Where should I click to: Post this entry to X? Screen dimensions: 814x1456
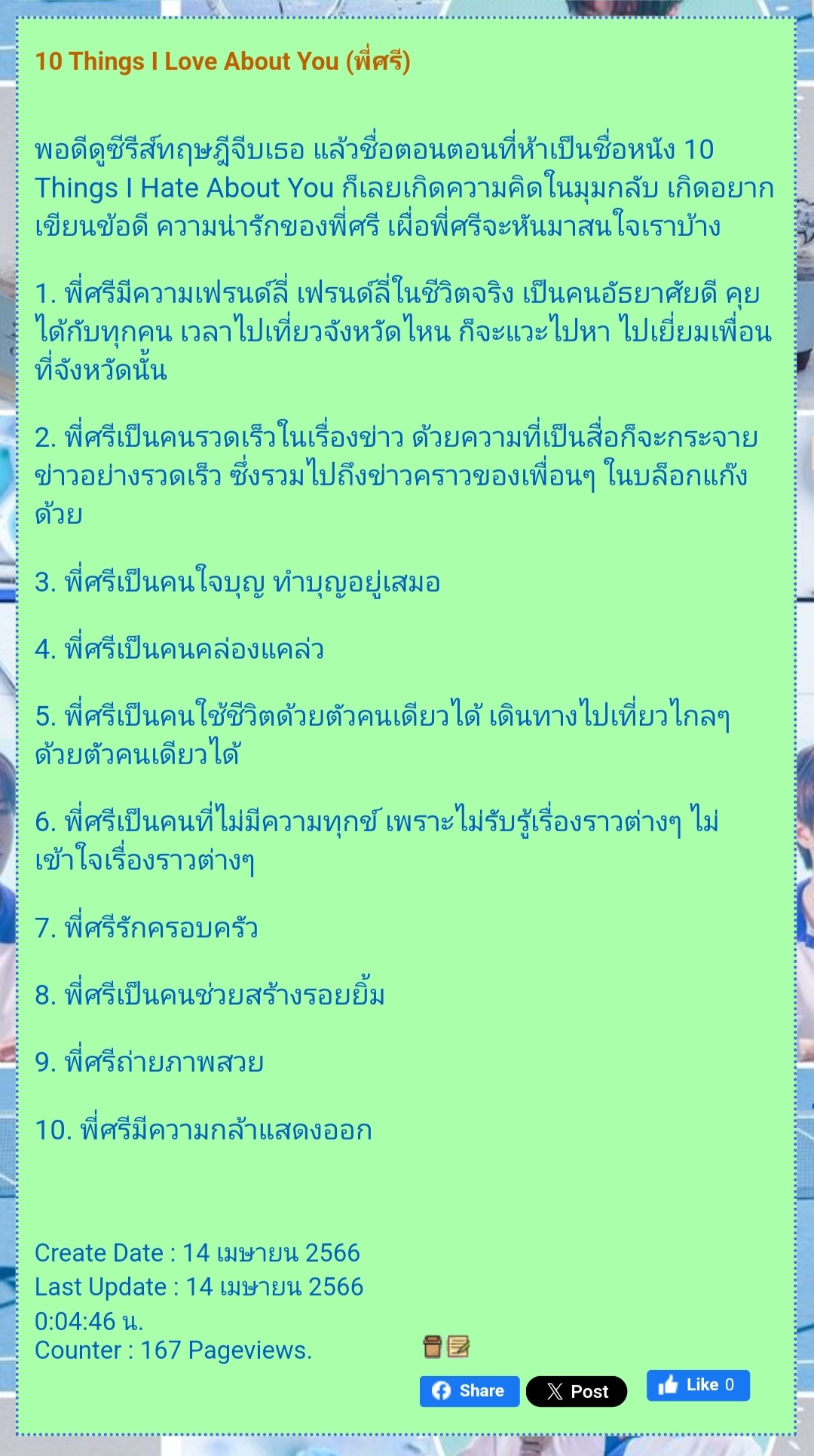point(577,1391)
